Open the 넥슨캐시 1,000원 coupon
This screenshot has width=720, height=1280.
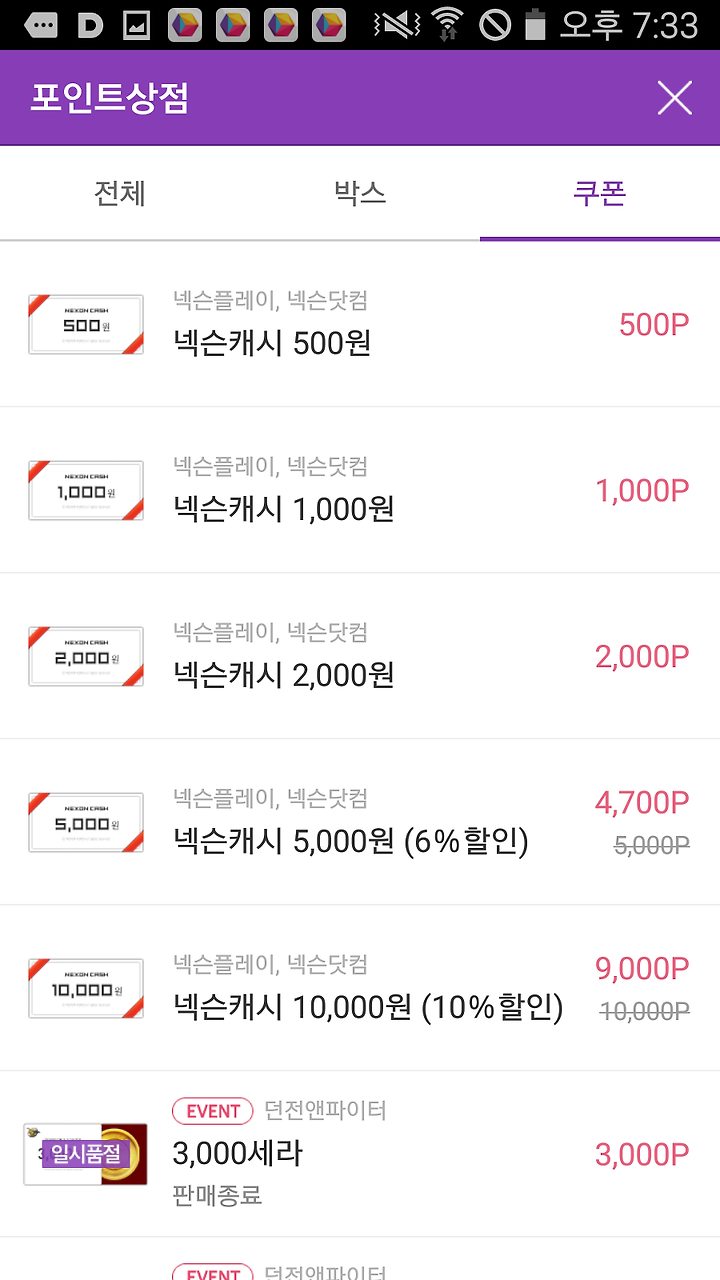pos(360,490)
